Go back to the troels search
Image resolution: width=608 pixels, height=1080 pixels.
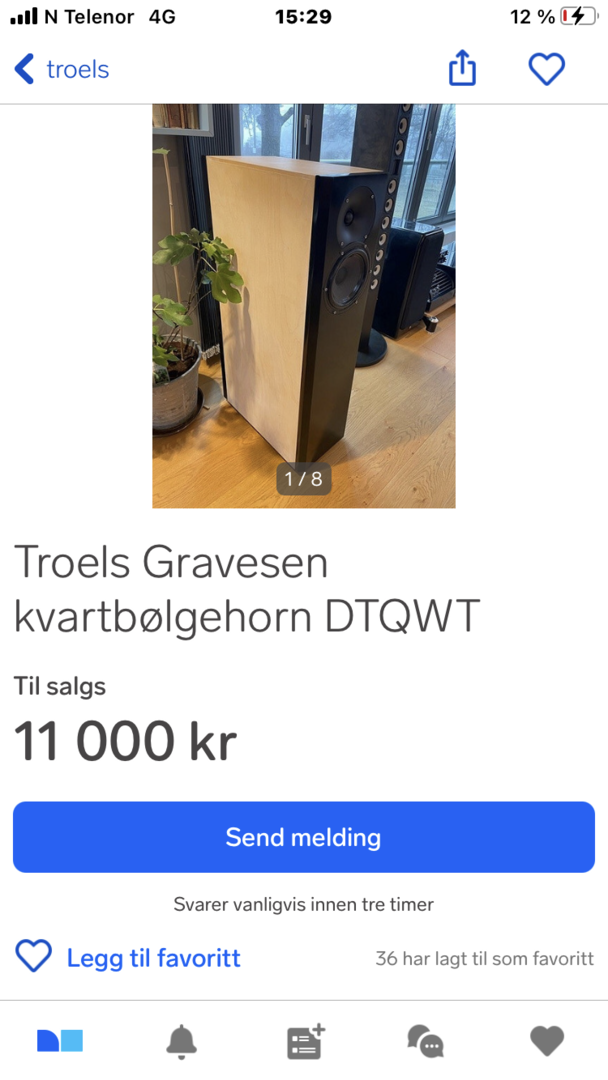(62, 70)
